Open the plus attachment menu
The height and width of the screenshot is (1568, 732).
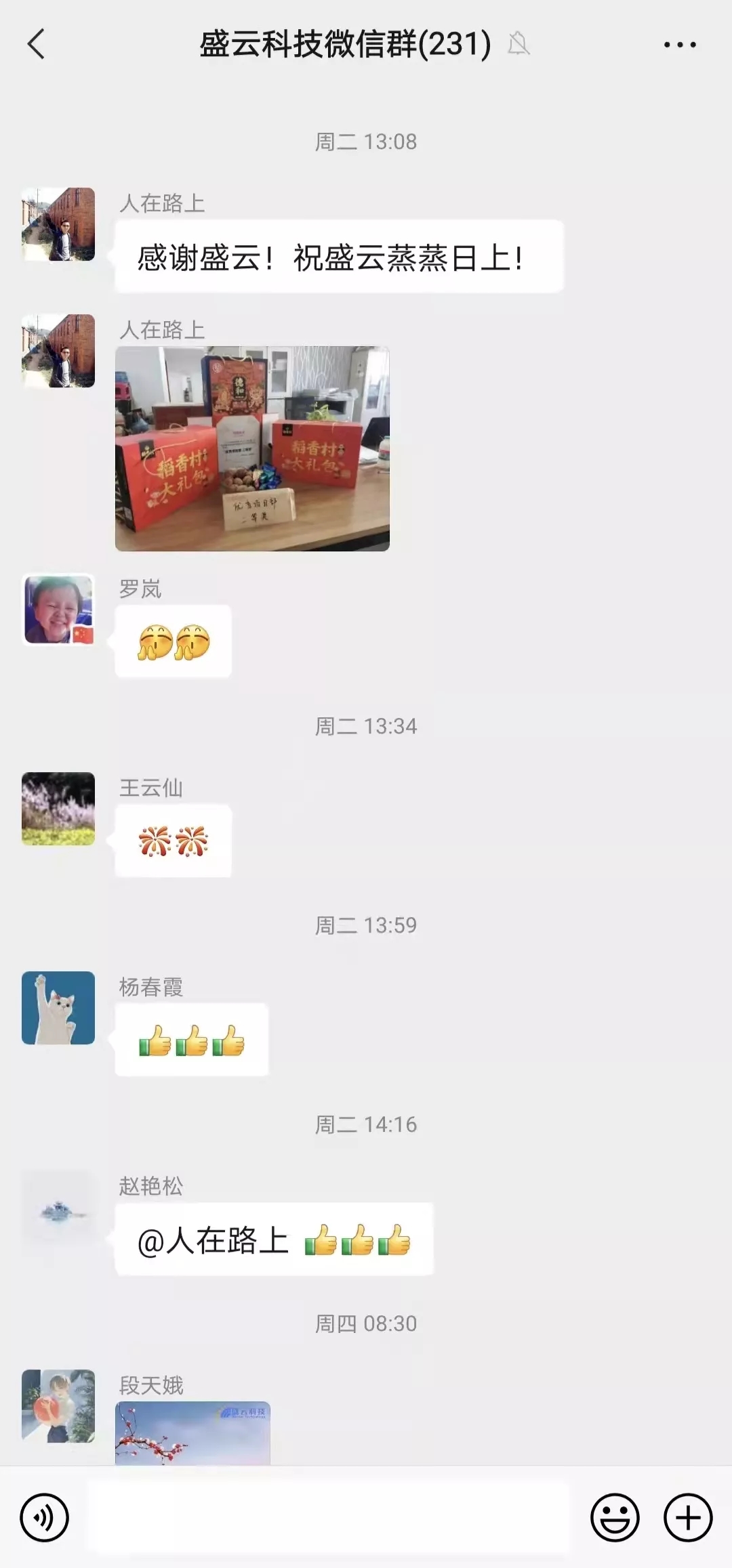(x=688, y=1518)
